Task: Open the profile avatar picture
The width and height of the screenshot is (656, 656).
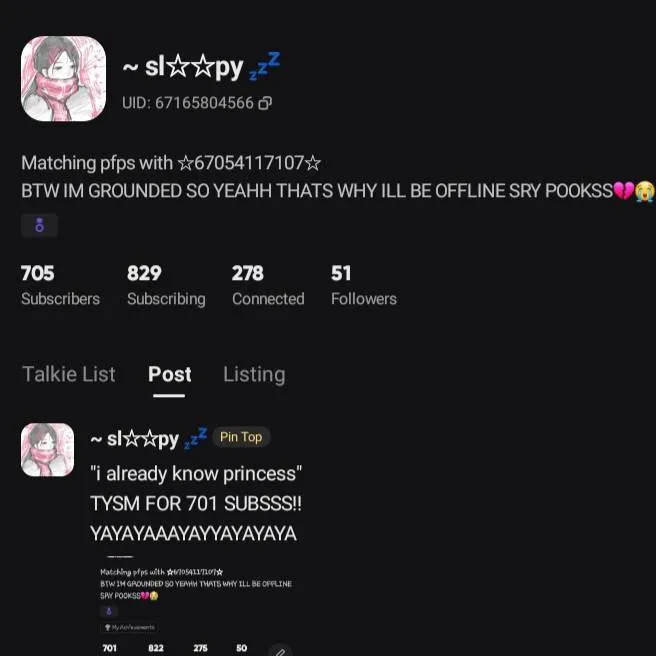Action: pos(63,79)
